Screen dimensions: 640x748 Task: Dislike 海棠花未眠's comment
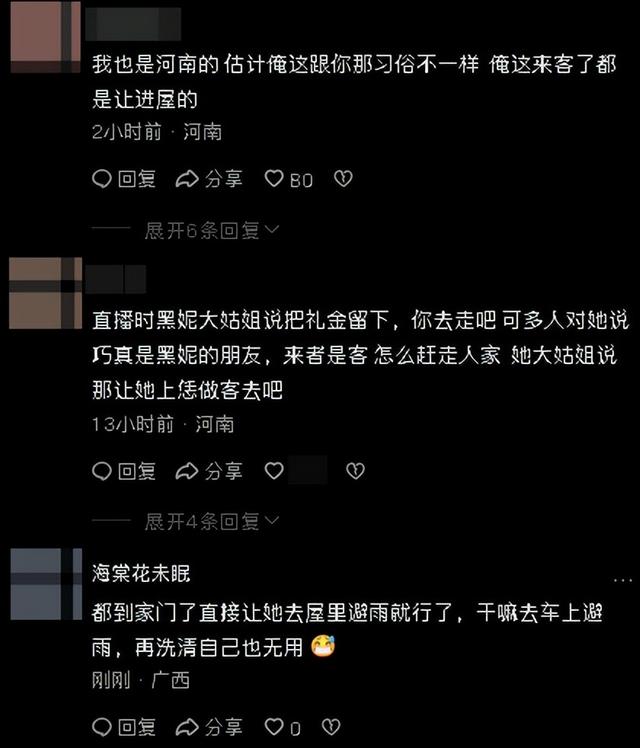coord(331,727)
